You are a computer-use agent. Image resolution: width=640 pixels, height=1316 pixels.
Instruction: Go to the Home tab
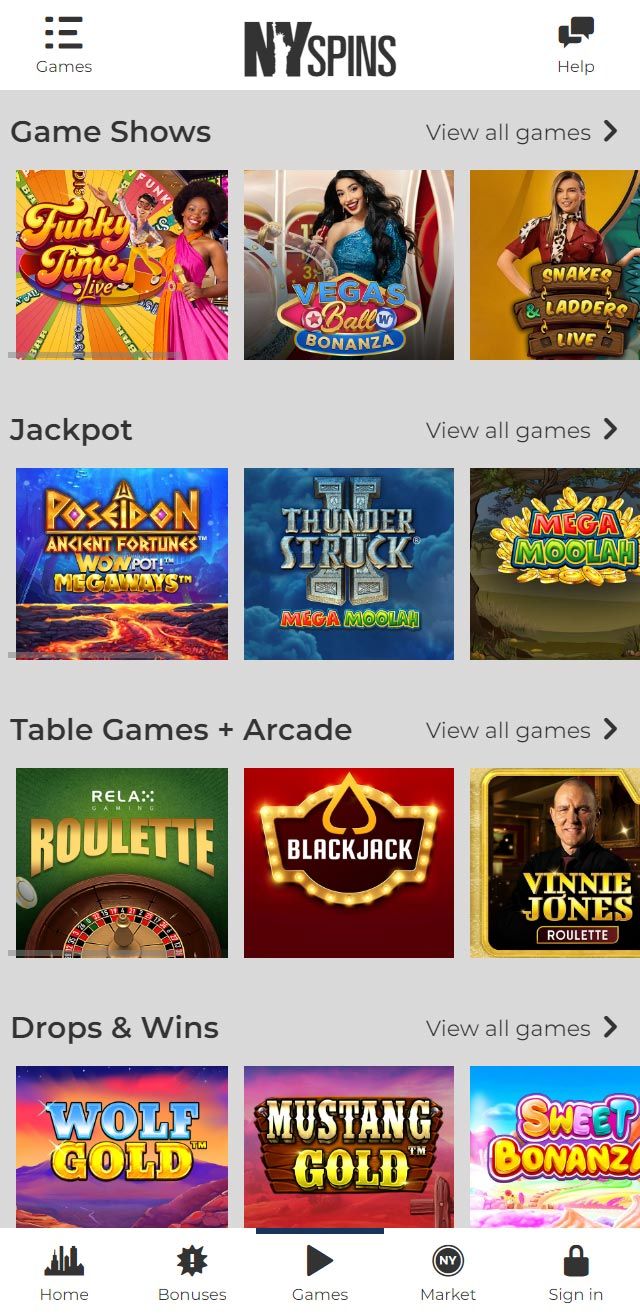point(64,1273)
